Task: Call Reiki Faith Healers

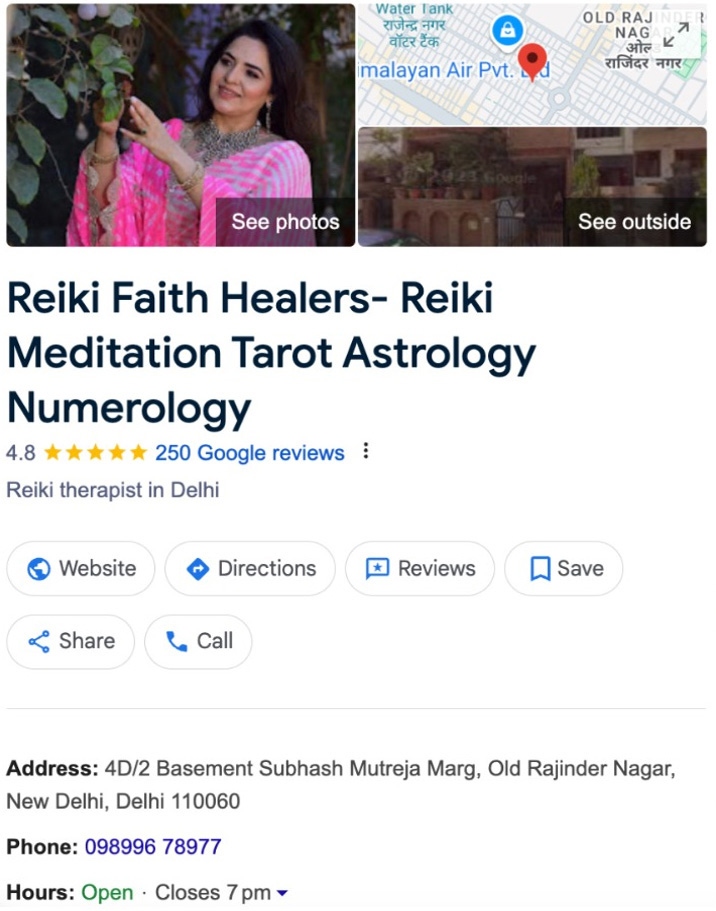Action: coord(198,642)
